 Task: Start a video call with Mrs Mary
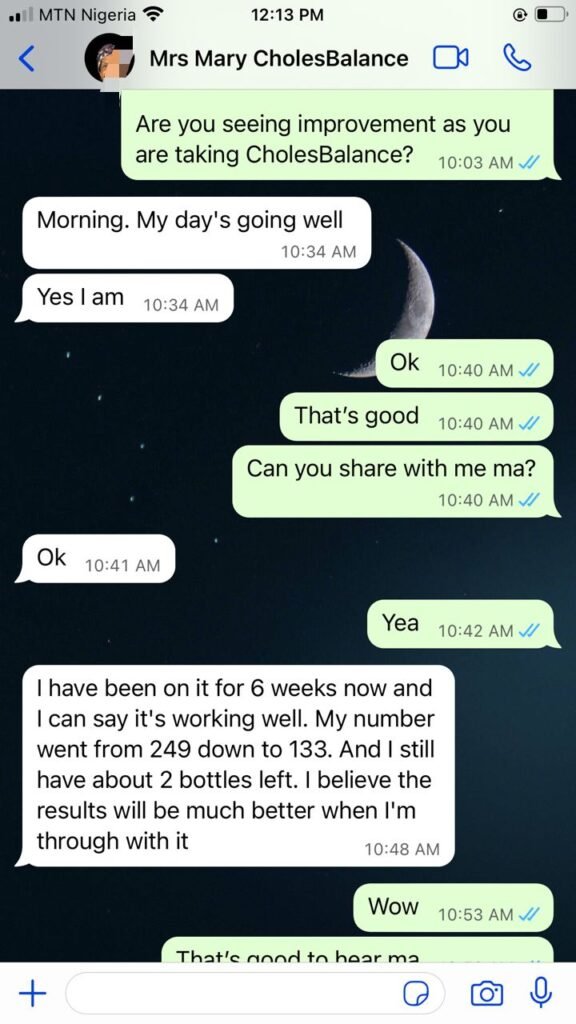click(x=451, y=58)
